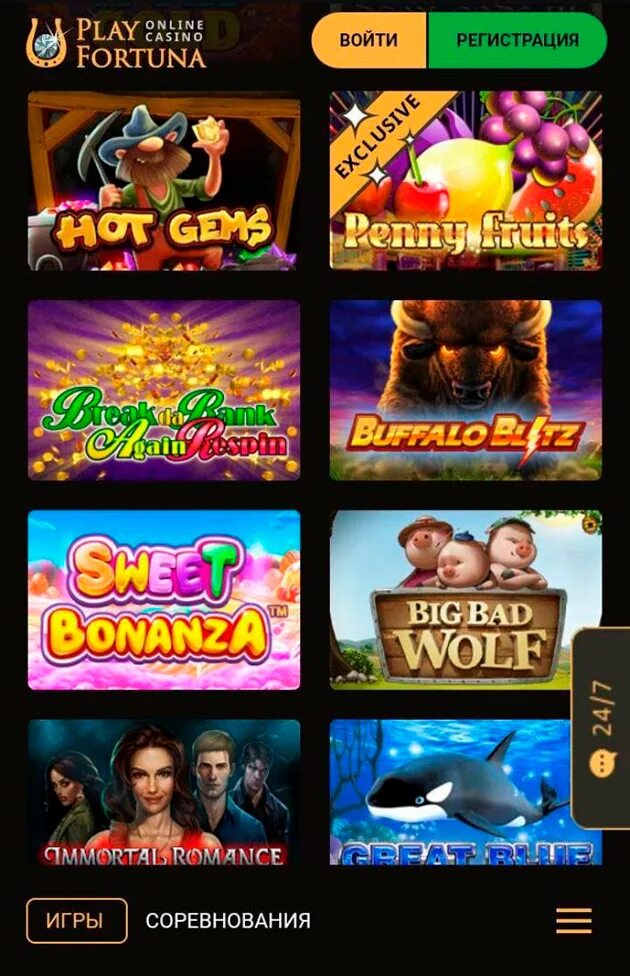The height and width of the screenshot is (976, 630).
Task: Launch the Hot Gems slot game
Action: point(164,181)
